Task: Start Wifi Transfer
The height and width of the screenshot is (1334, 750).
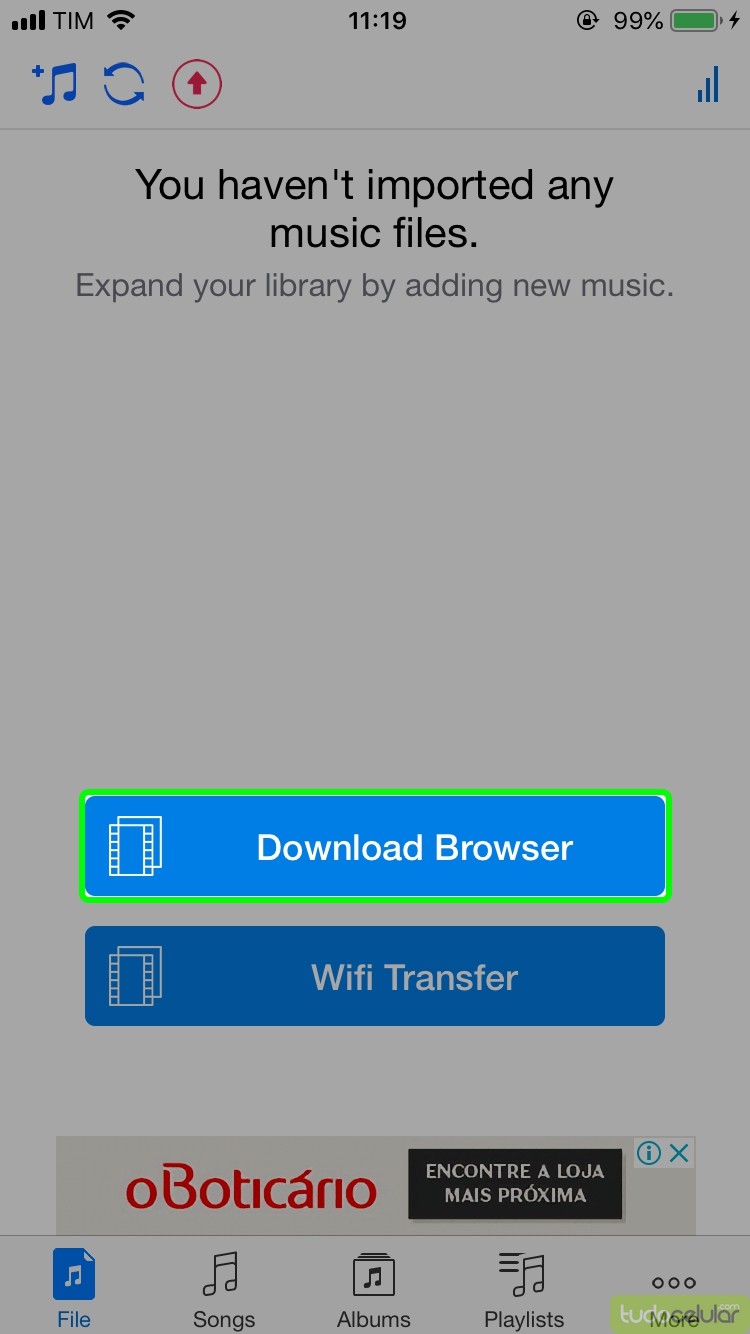Action: coord(375,976)
